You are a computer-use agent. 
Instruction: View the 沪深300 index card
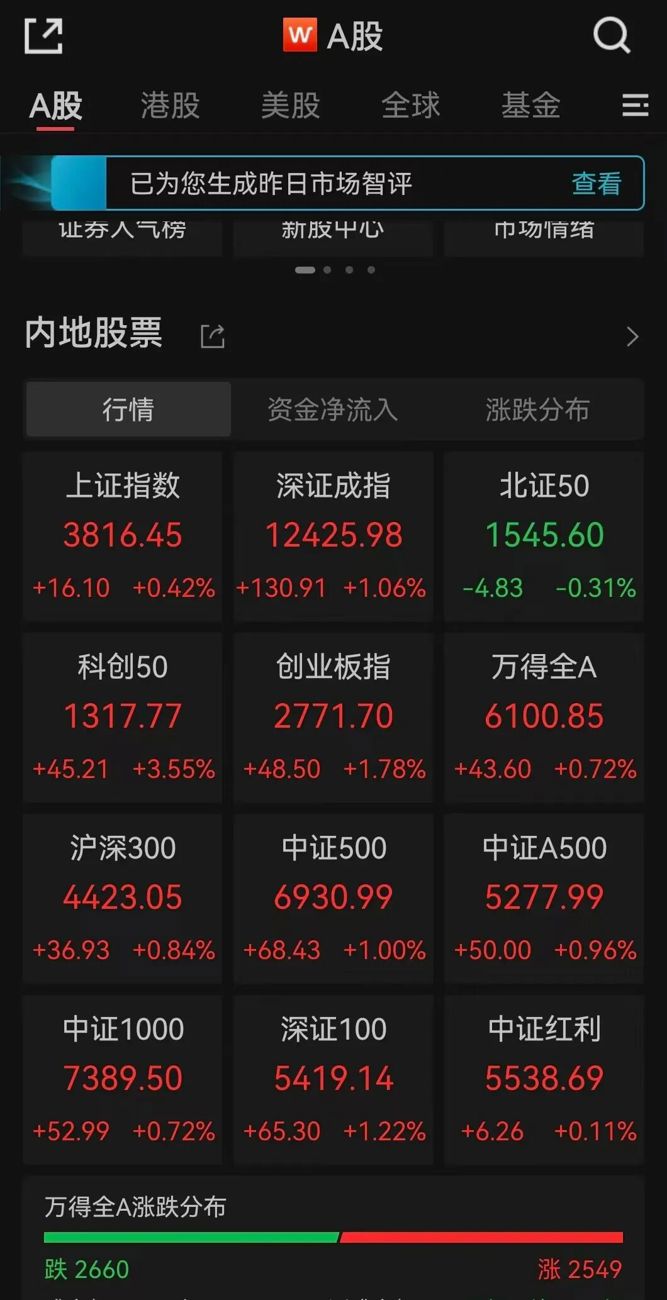123,898
